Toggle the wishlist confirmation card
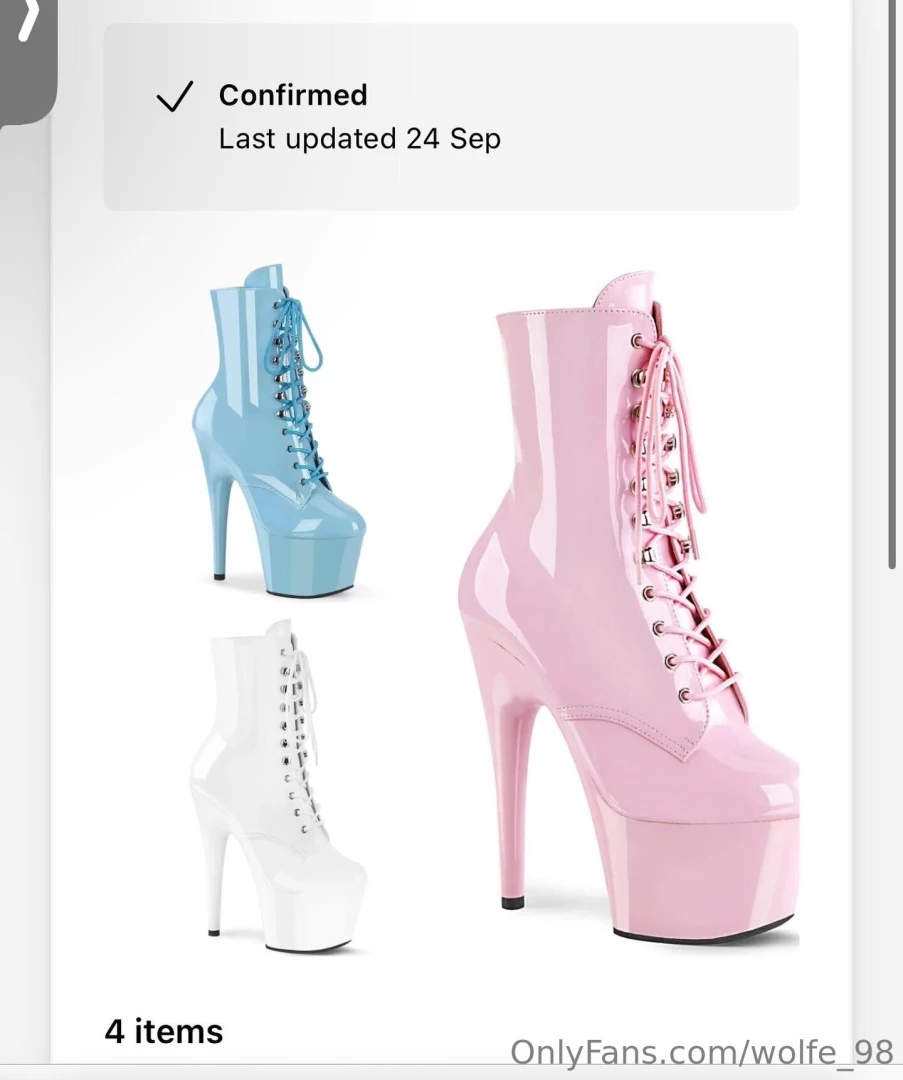The width and height of the screenshot is (903, 1080). tap(450, 115)
